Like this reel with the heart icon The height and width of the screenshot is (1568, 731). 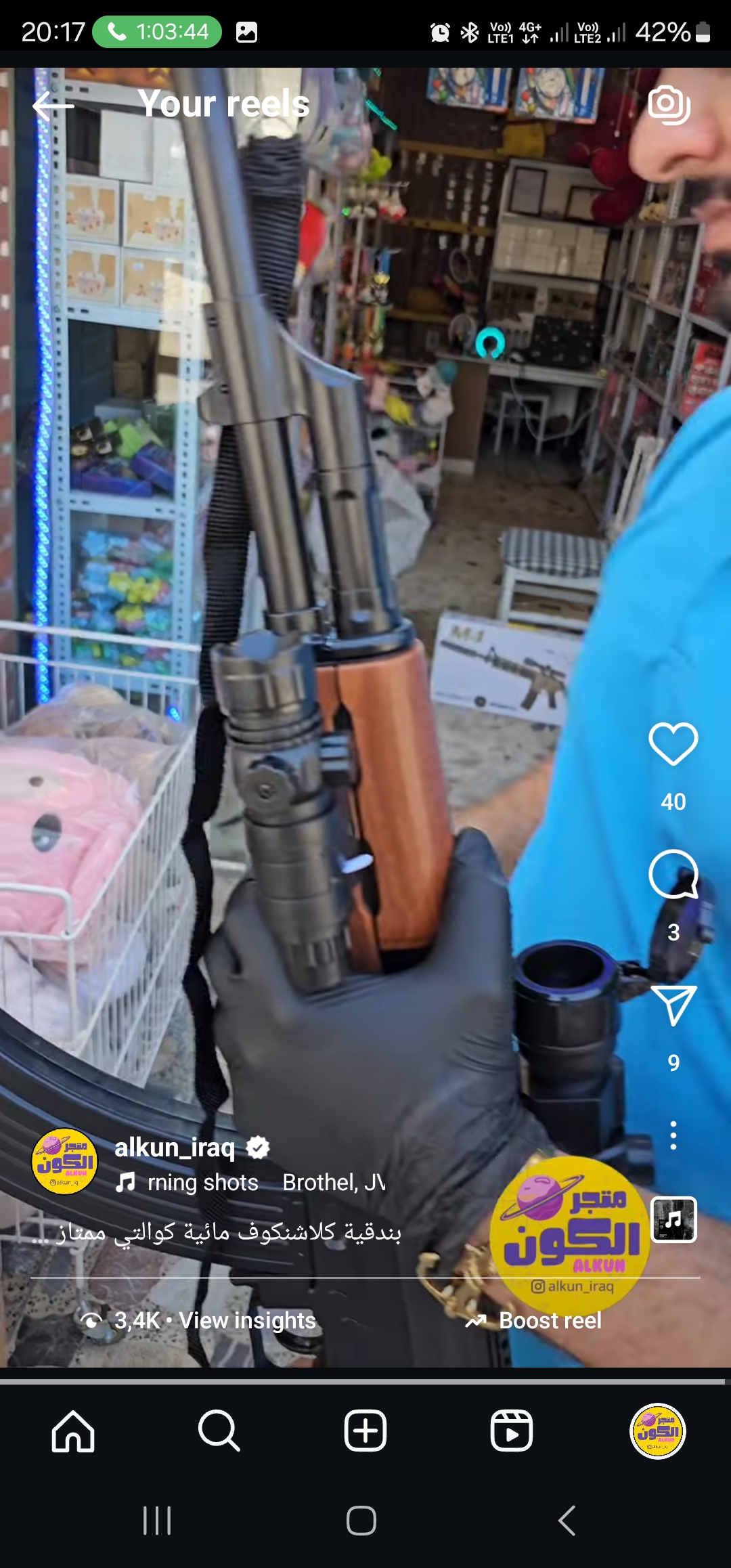click(673, 743)
